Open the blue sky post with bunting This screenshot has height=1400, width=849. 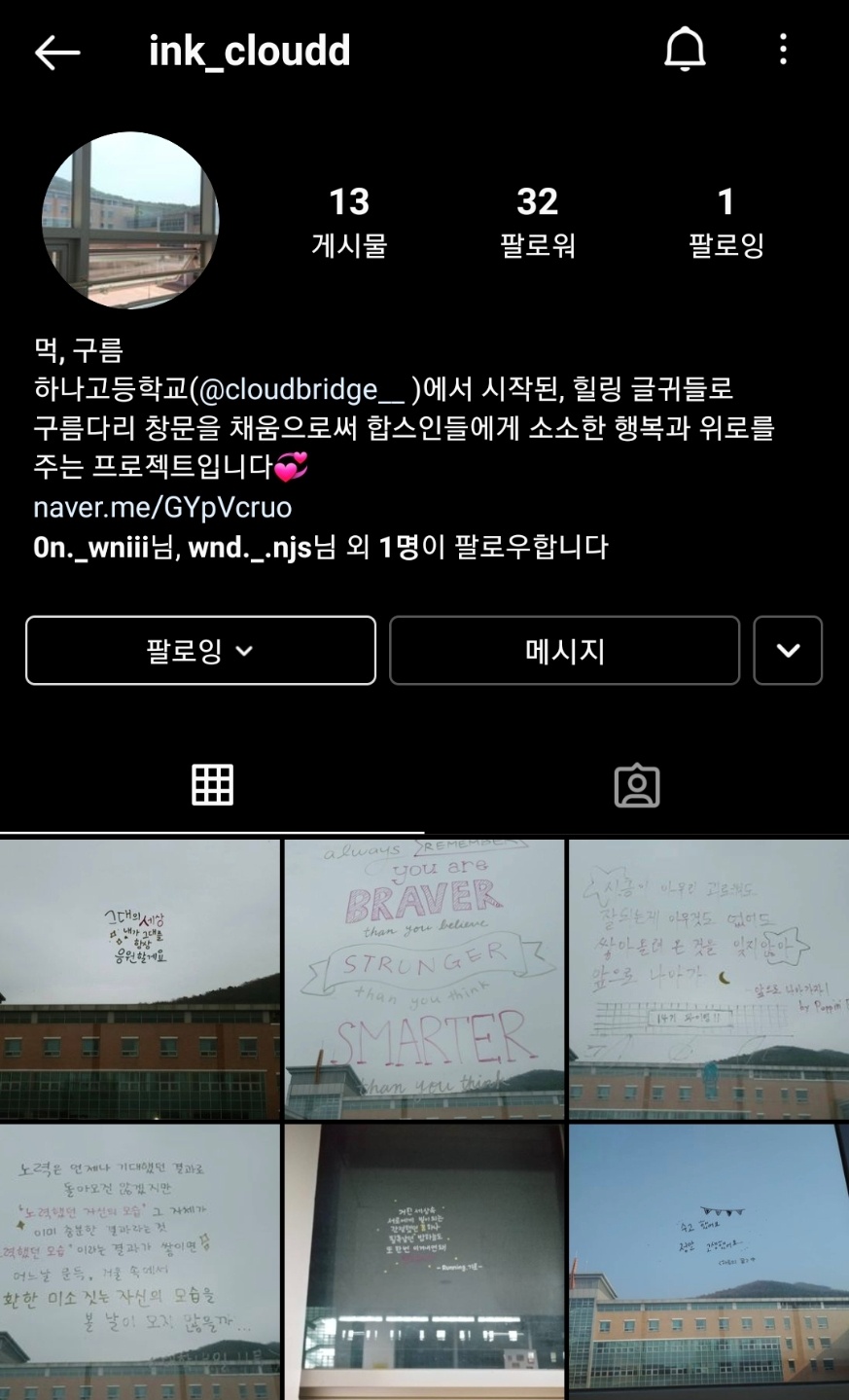(x=708, y=1262)
